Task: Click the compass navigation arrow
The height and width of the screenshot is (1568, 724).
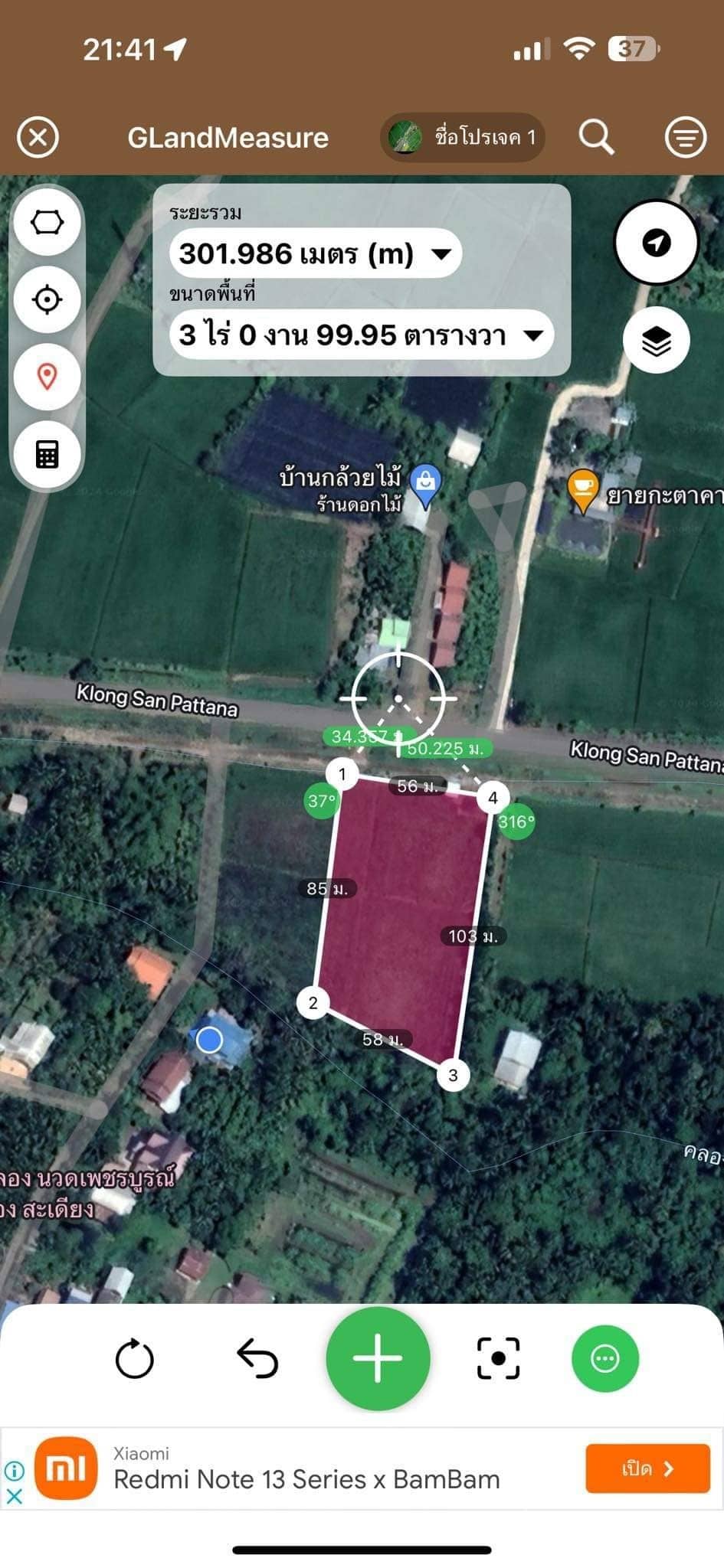Action: (x=657, y=241)
